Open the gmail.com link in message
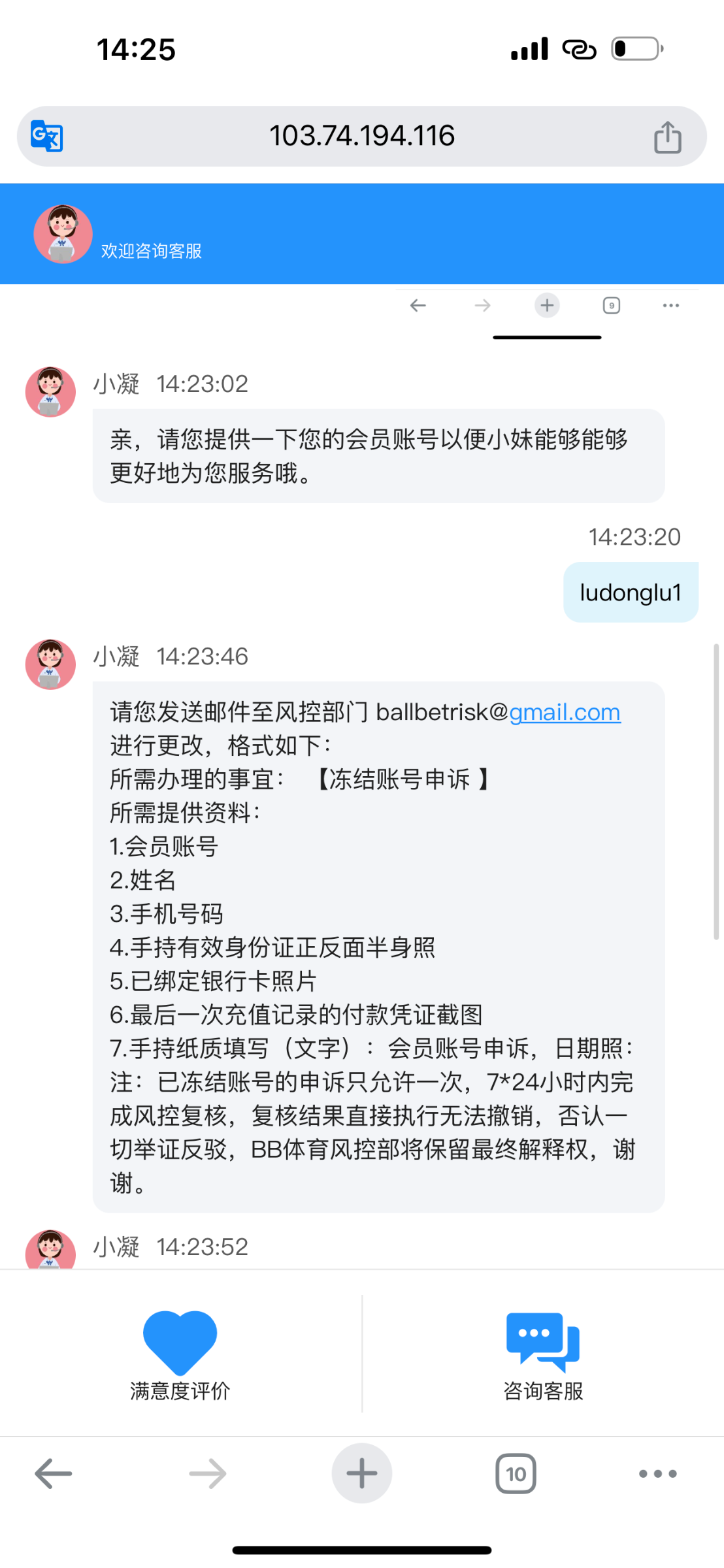 [565, 712]
